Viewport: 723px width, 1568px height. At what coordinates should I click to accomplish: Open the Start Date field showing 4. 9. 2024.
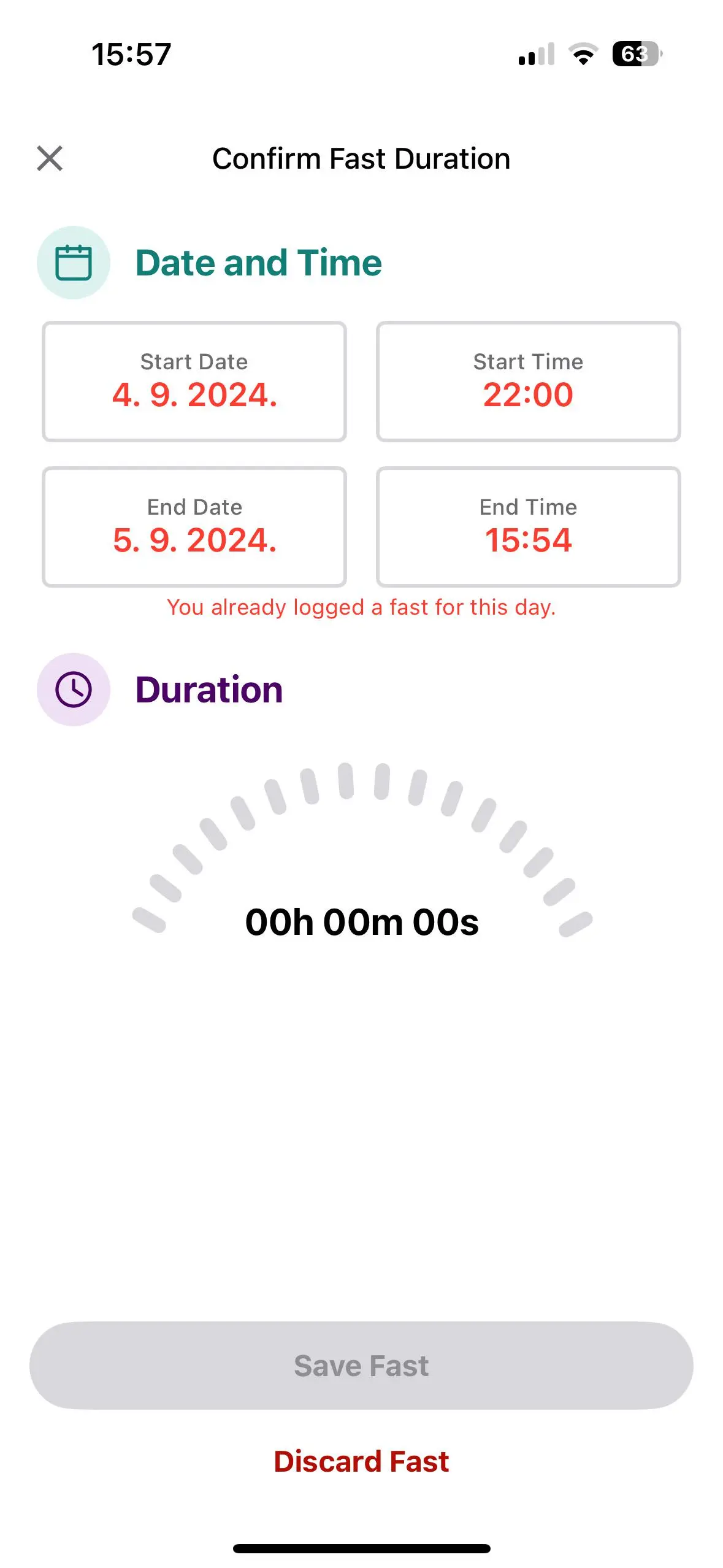[194, 380]
